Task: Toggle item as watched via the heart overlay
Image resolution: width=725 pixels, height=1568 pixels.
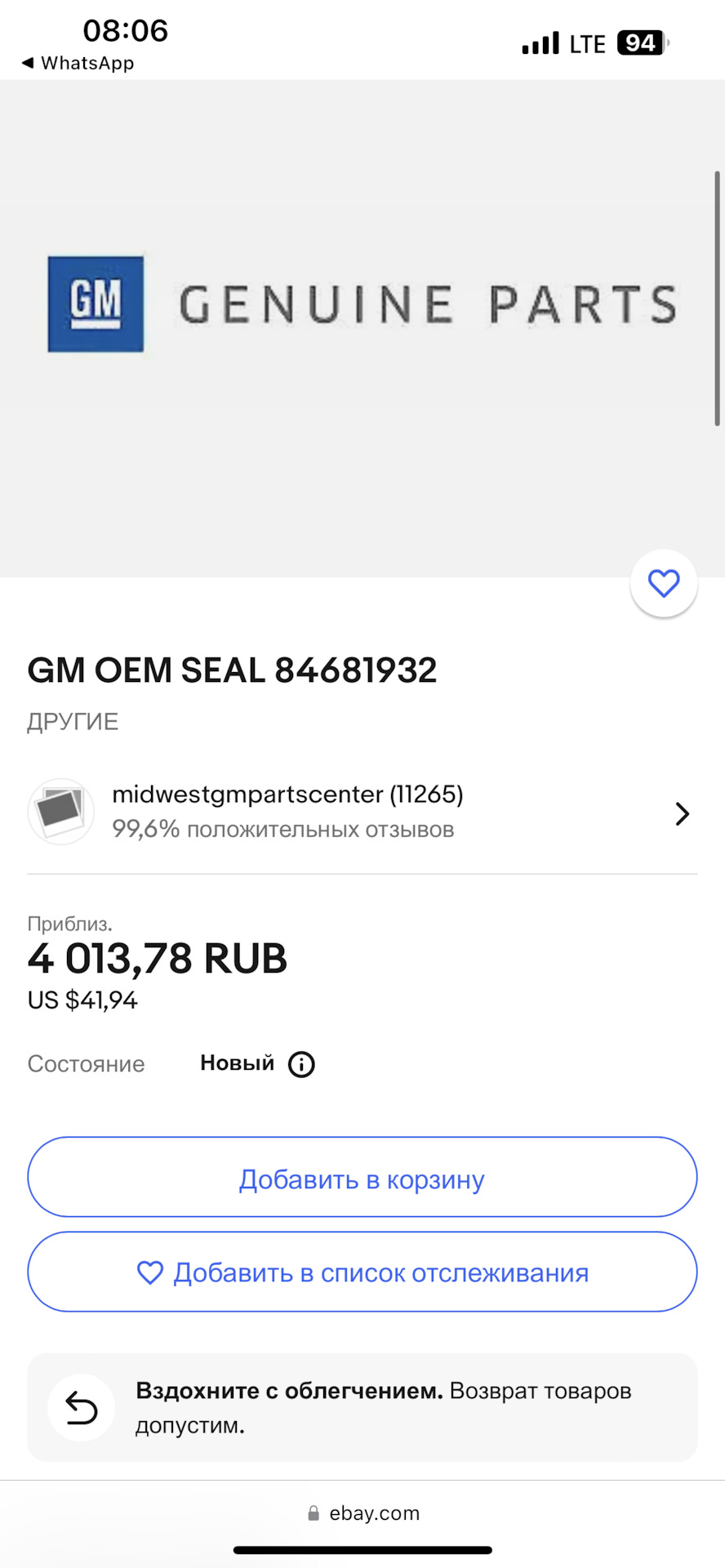Action: coord(663,583)
